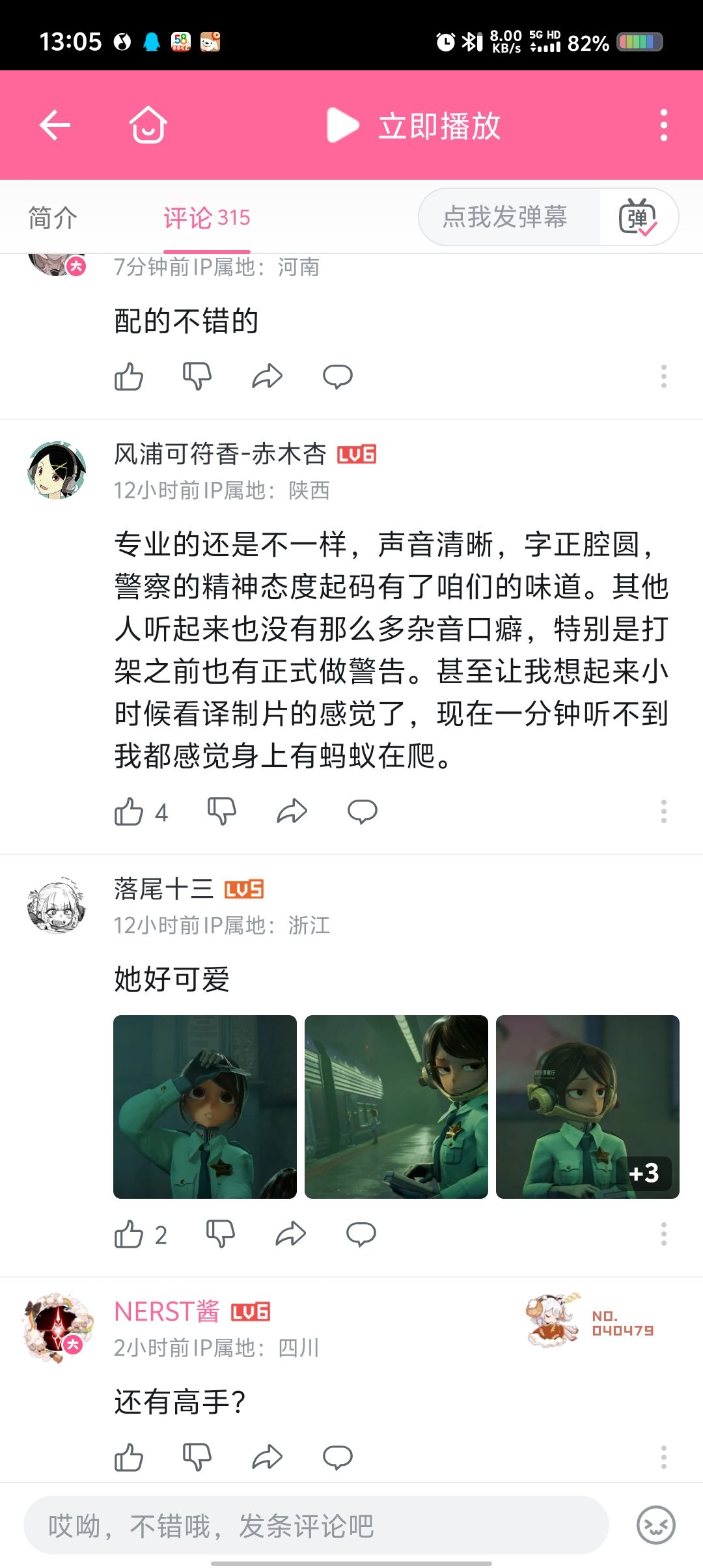Like NERST酱's comment 还有高手?
Screen dimensions: 703x1568
pos(129,1457)
